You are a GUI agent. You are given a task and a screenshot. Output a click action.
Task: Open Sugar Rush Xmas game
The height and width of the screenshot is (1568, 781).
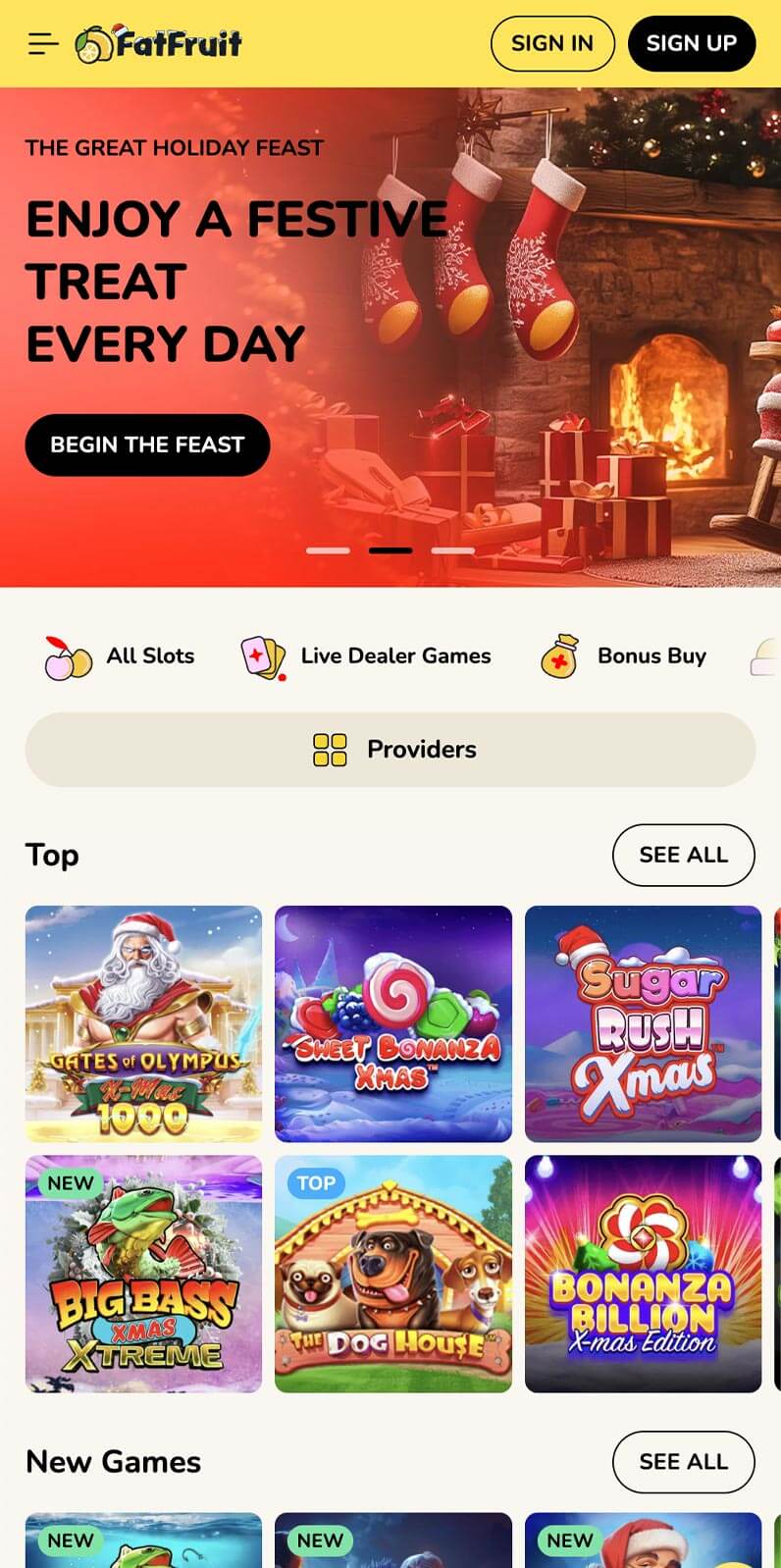pyautogui.click(x=644, y=1023)
